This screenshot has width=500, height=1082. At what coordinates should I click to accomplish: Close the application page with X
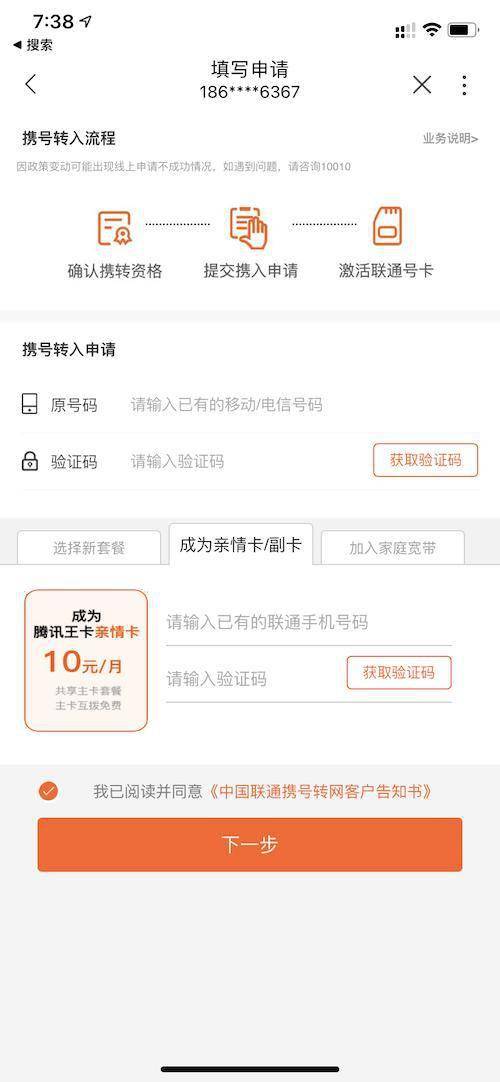point(422,85)
